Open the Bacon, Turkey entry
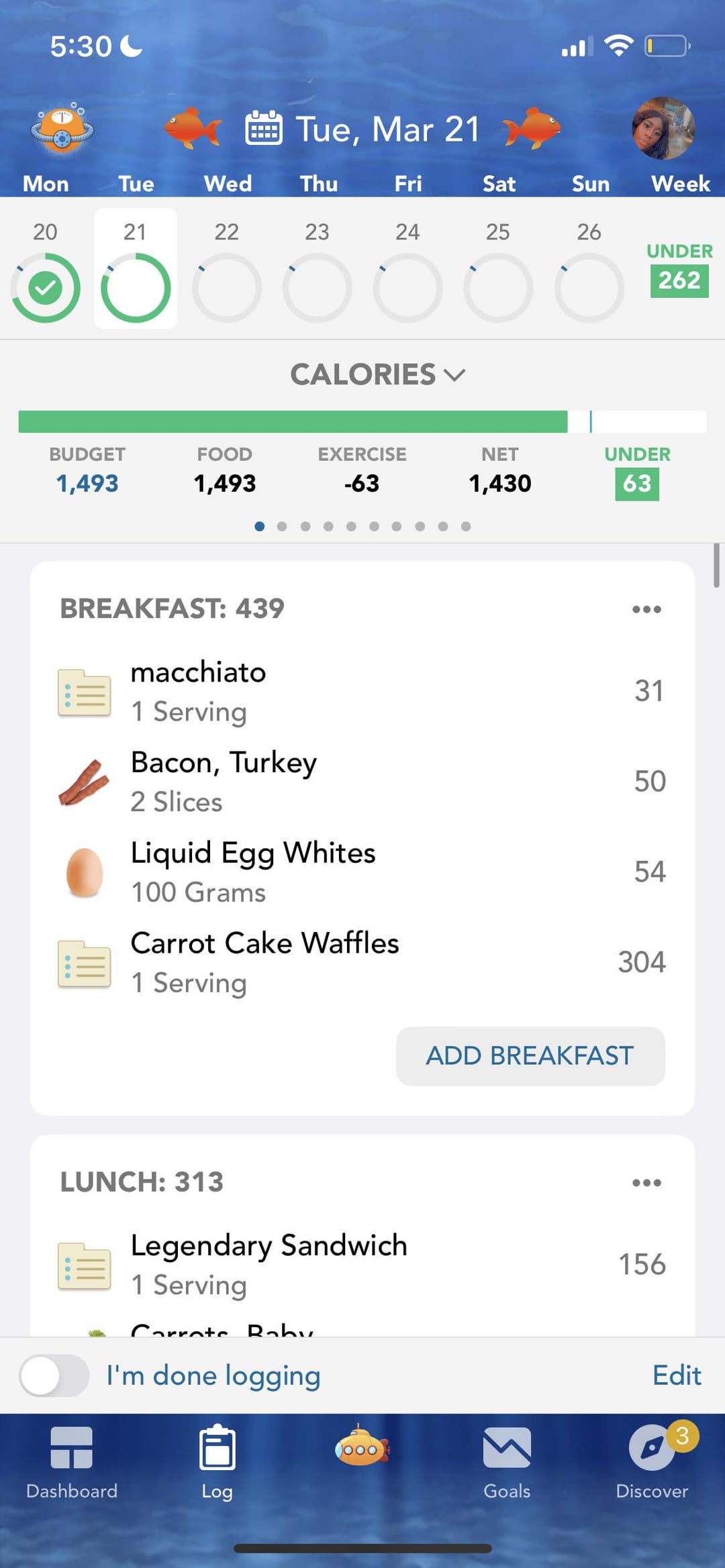 362,782
